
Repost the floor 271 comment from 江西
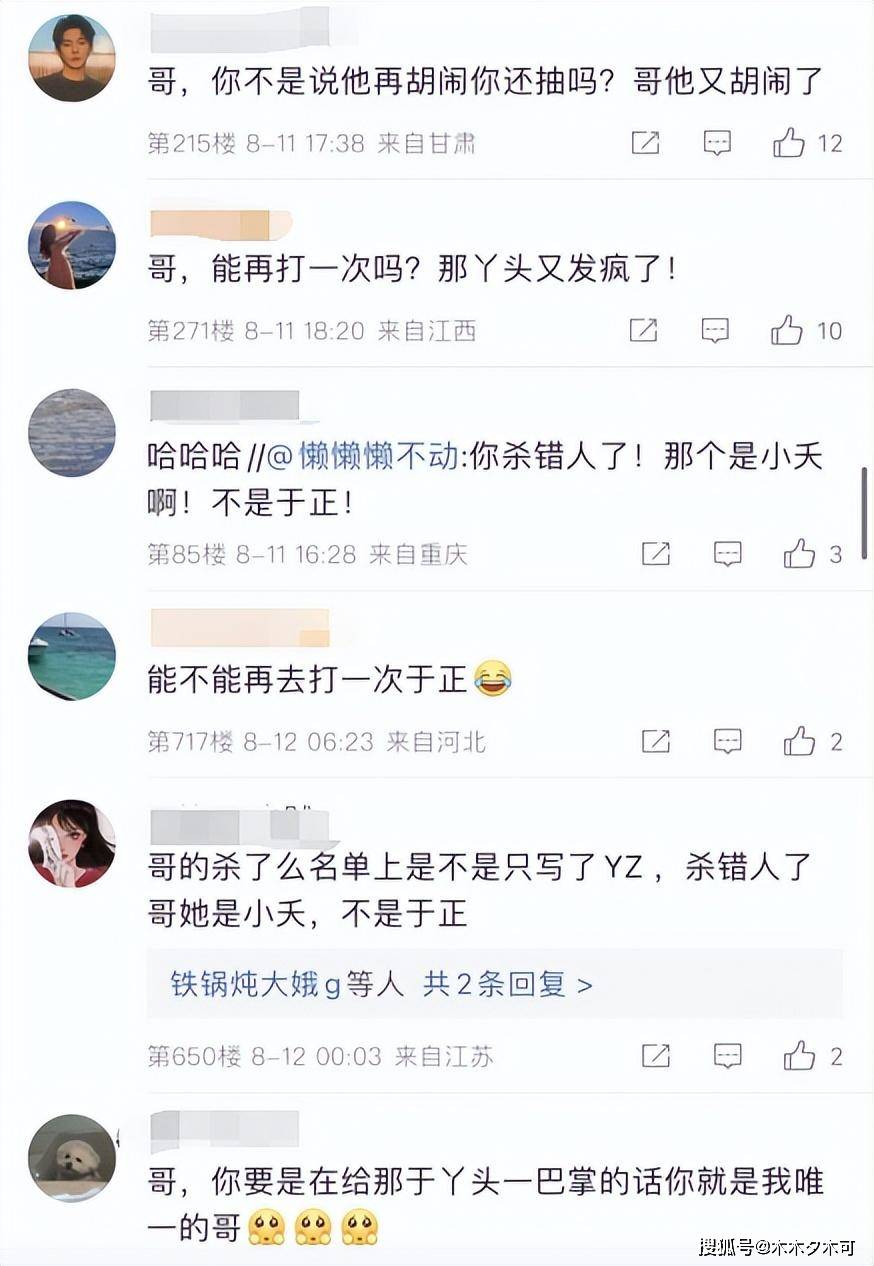644,330
